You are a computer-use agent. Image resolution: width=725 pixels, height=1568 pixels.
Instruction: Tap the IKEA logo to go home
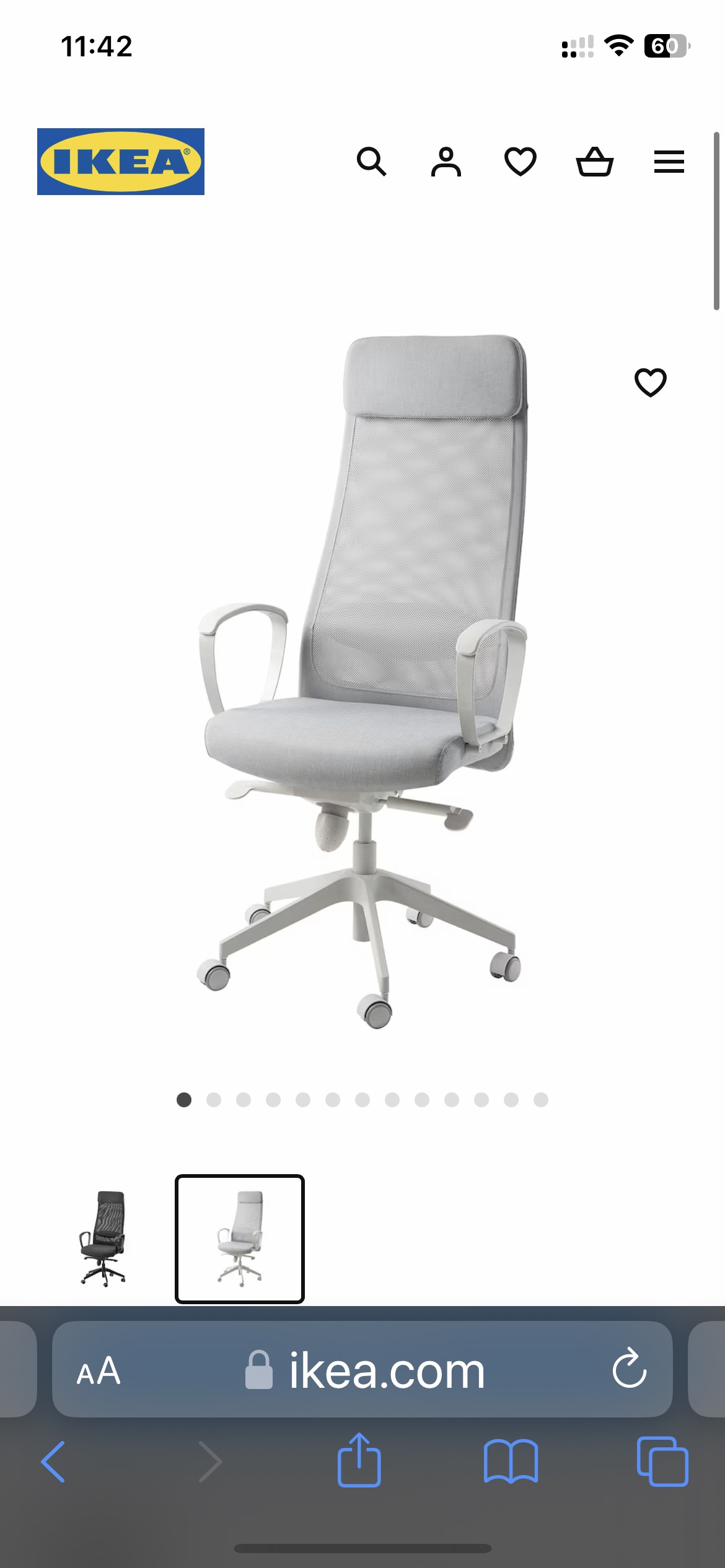coord(121,162)
